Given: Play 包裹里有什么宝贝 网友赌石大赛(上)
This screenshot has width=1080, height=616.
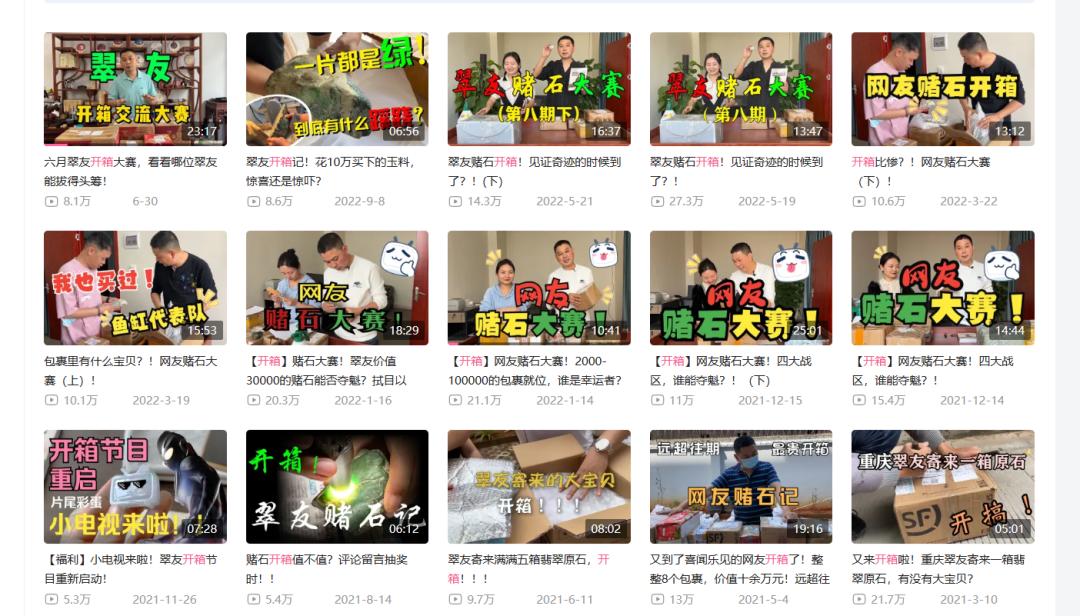Looking at the screenshot, I should 135,288.
